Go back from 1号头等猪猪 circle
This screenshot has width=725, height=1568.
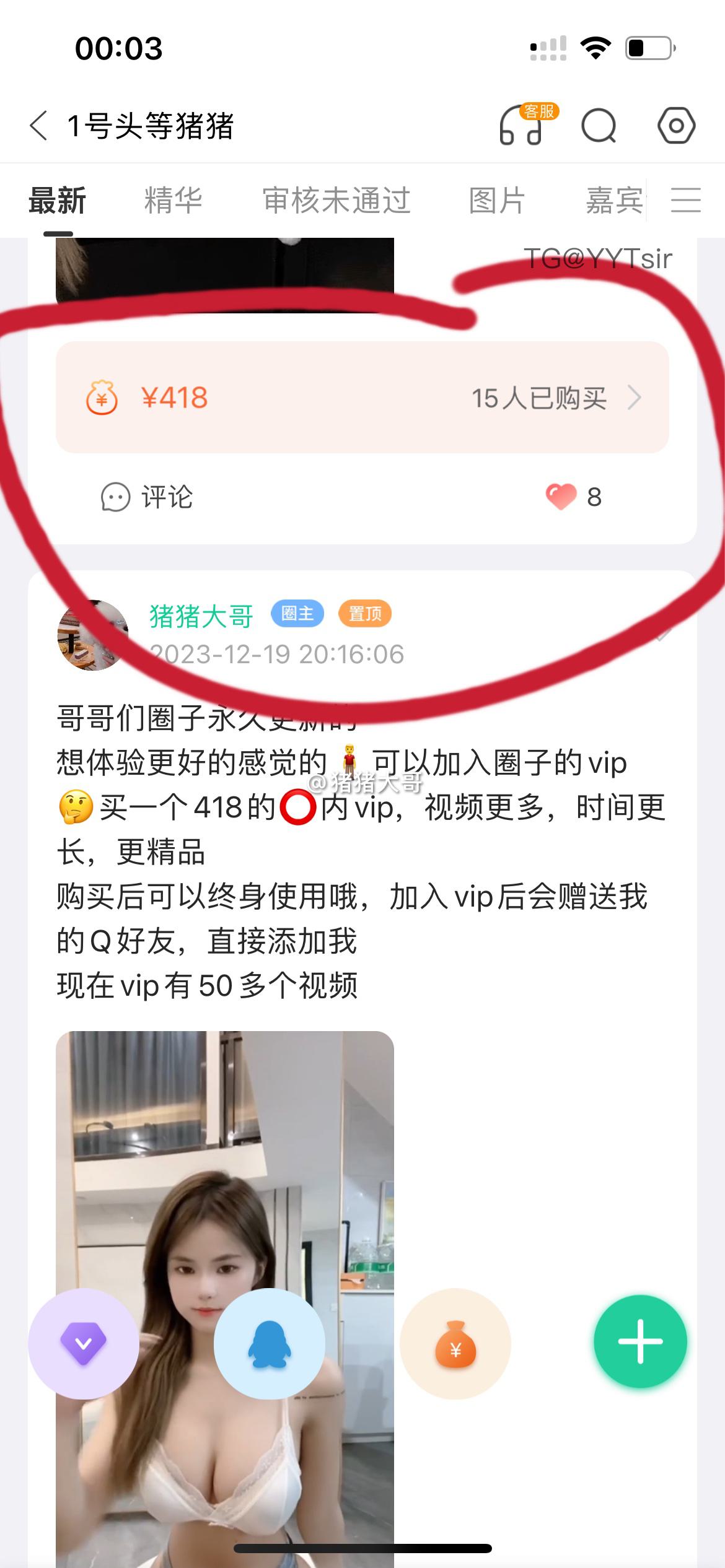click(x=38, y=126)
